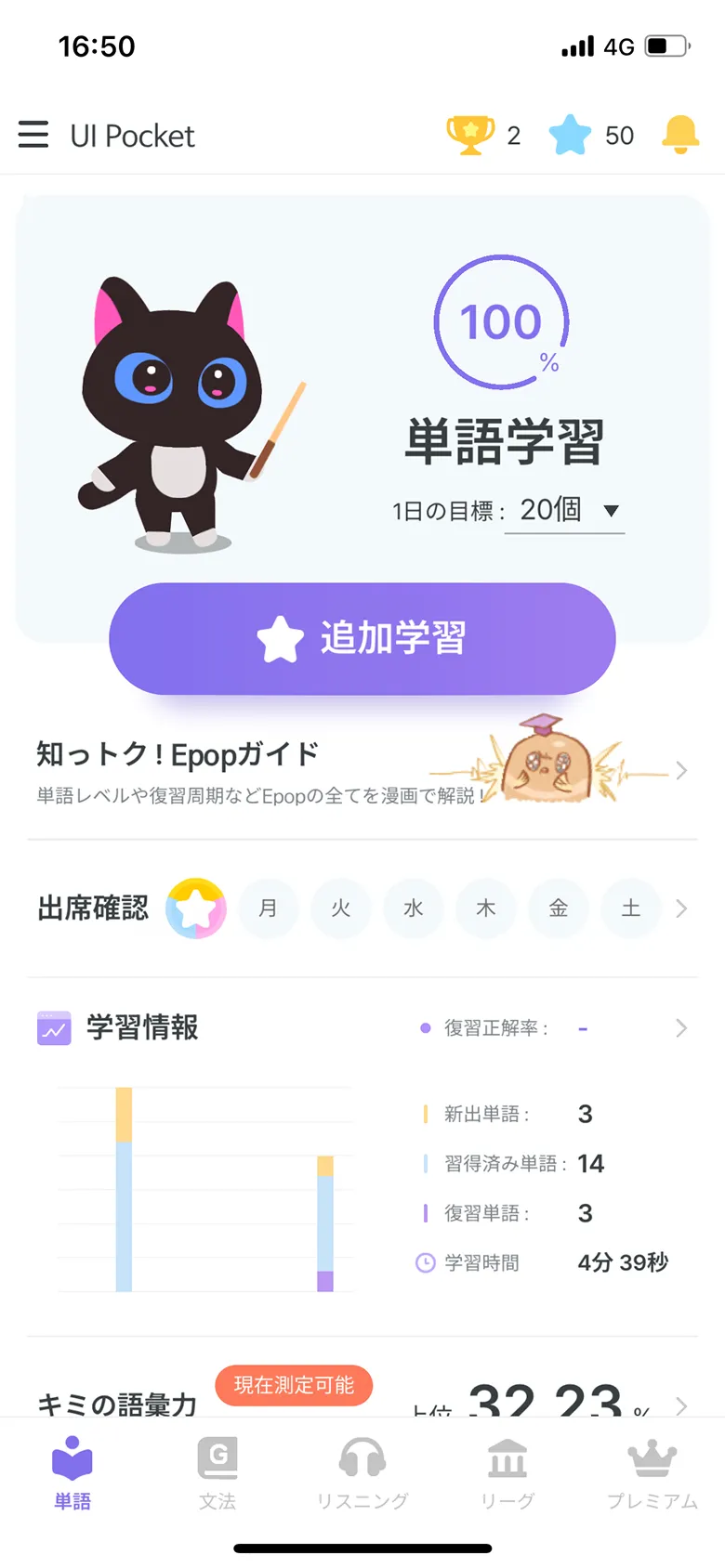Click the trophy icon in the header
The image size is (725, 1568).
click(470, 135)
